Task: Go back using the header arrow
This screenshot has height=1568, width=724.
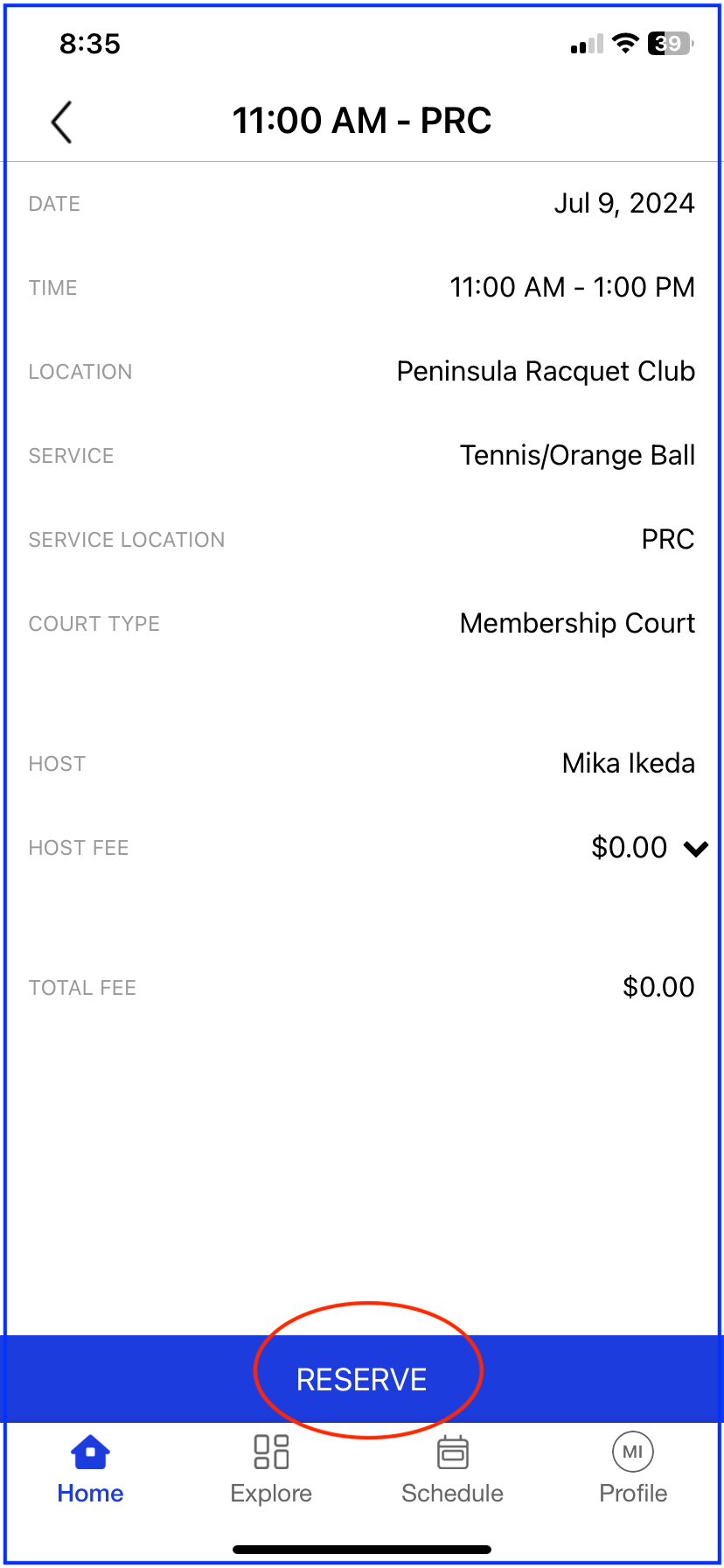Action: pos(61,122)
